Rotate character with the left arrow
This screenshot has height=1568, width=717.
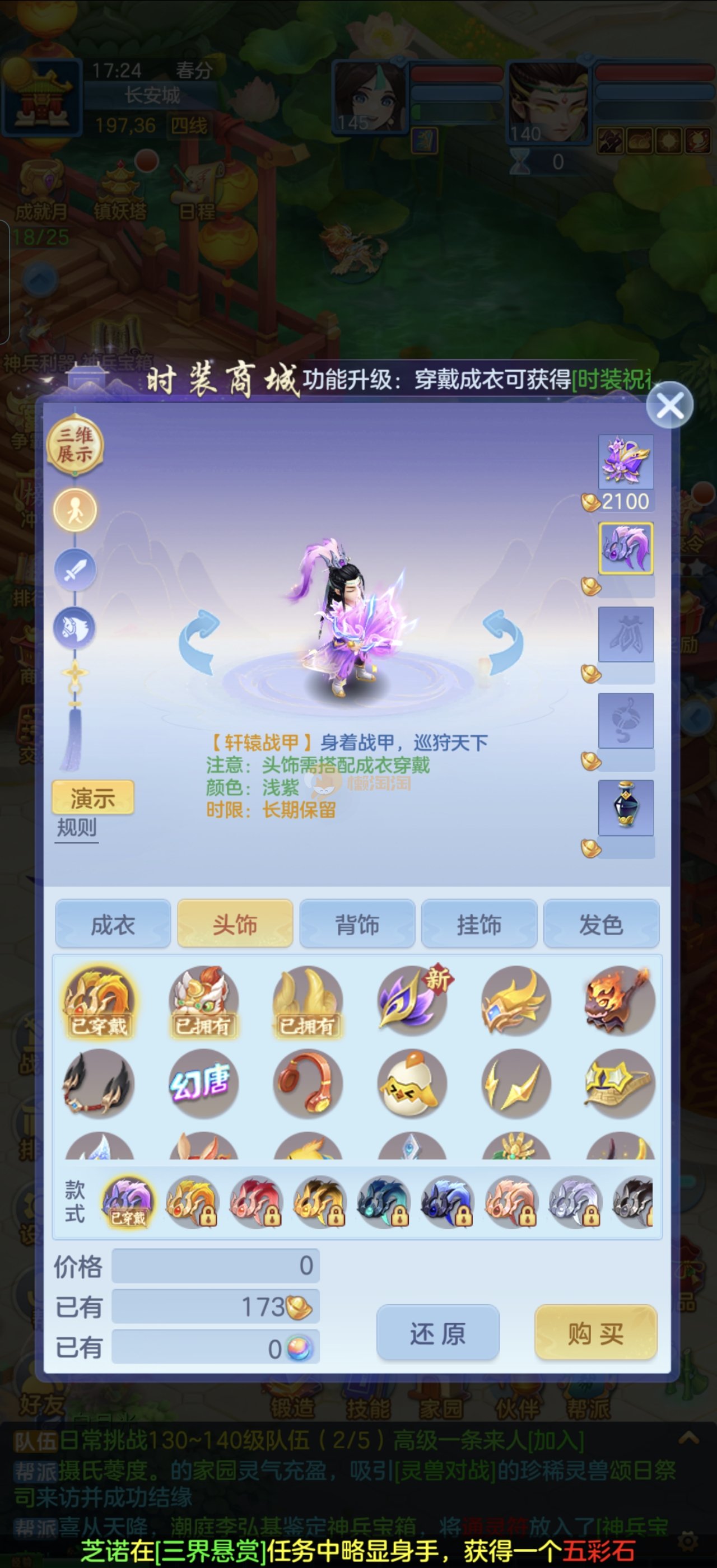tap(199, 642)
